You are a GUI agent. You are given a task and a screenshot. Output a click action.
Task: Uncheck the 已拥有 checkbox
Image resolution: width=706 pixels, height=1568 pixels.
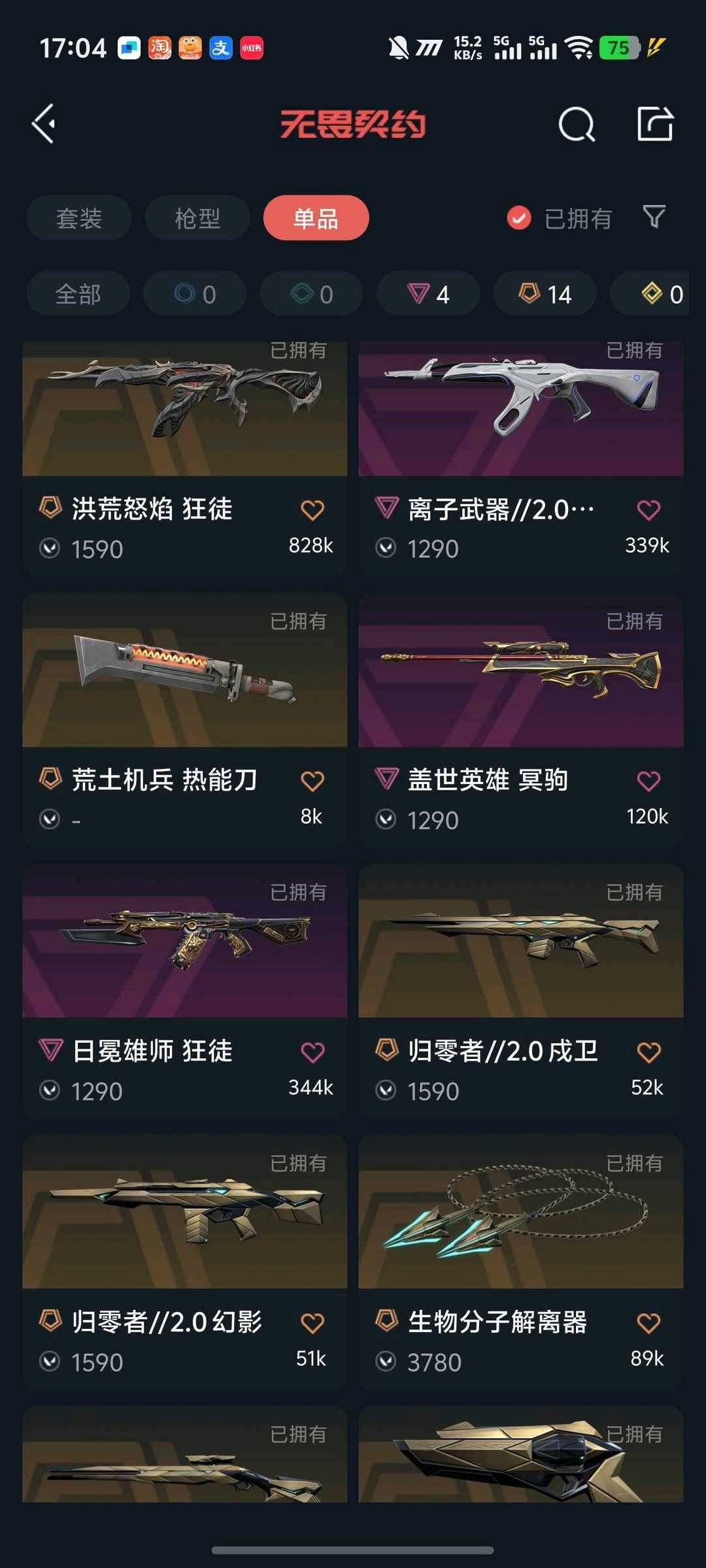[519, 218]
